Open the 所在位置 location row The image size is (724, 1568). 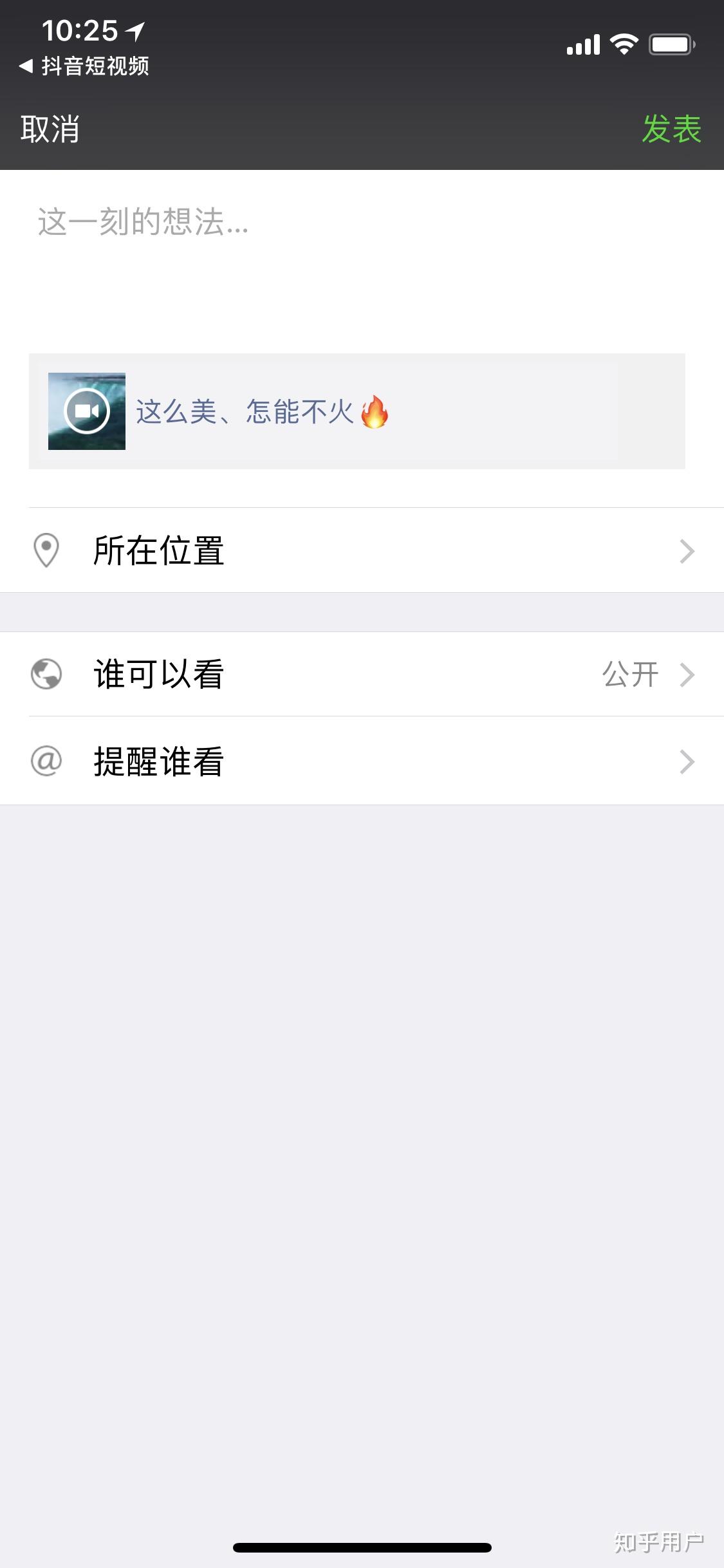362,550
